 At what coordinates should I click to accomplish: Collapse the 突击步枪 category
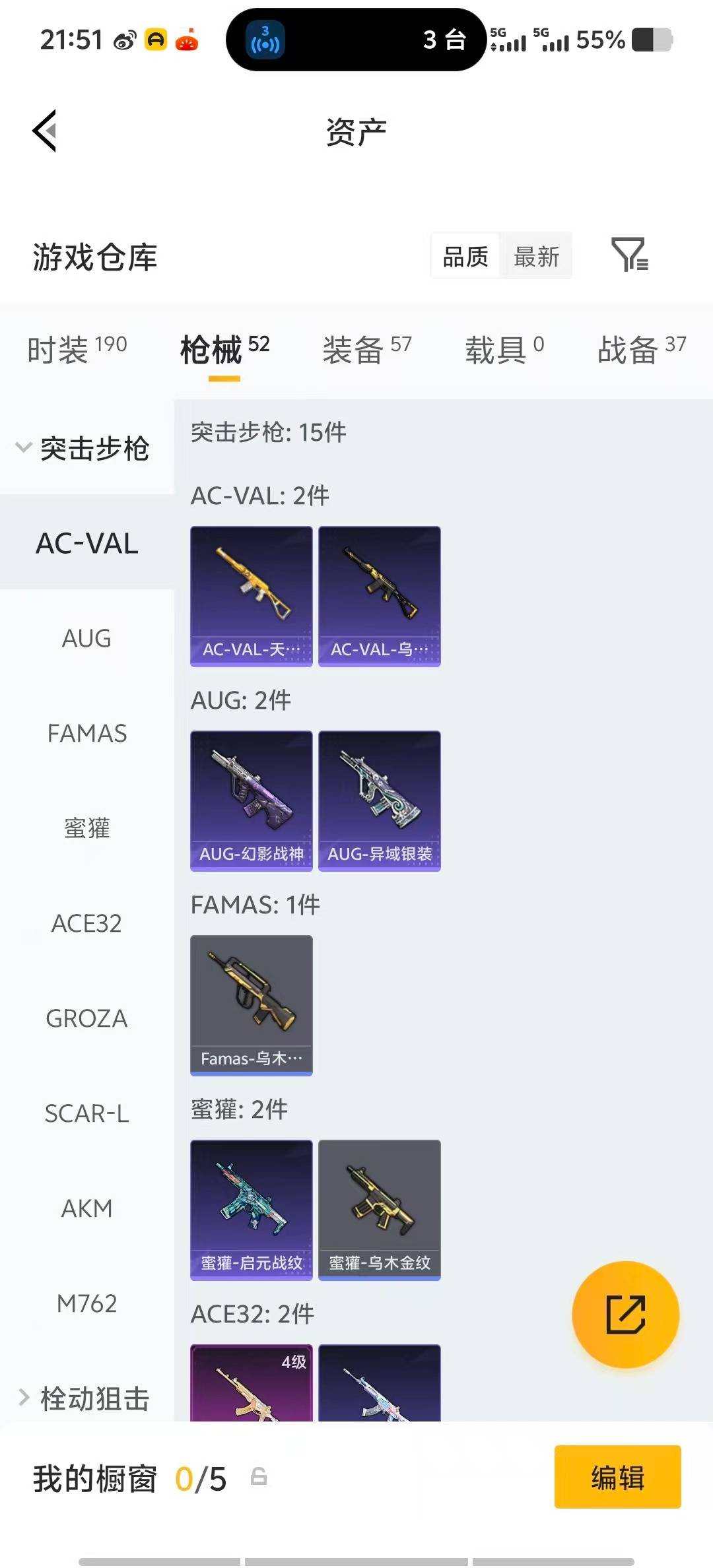tap(95, 447)
